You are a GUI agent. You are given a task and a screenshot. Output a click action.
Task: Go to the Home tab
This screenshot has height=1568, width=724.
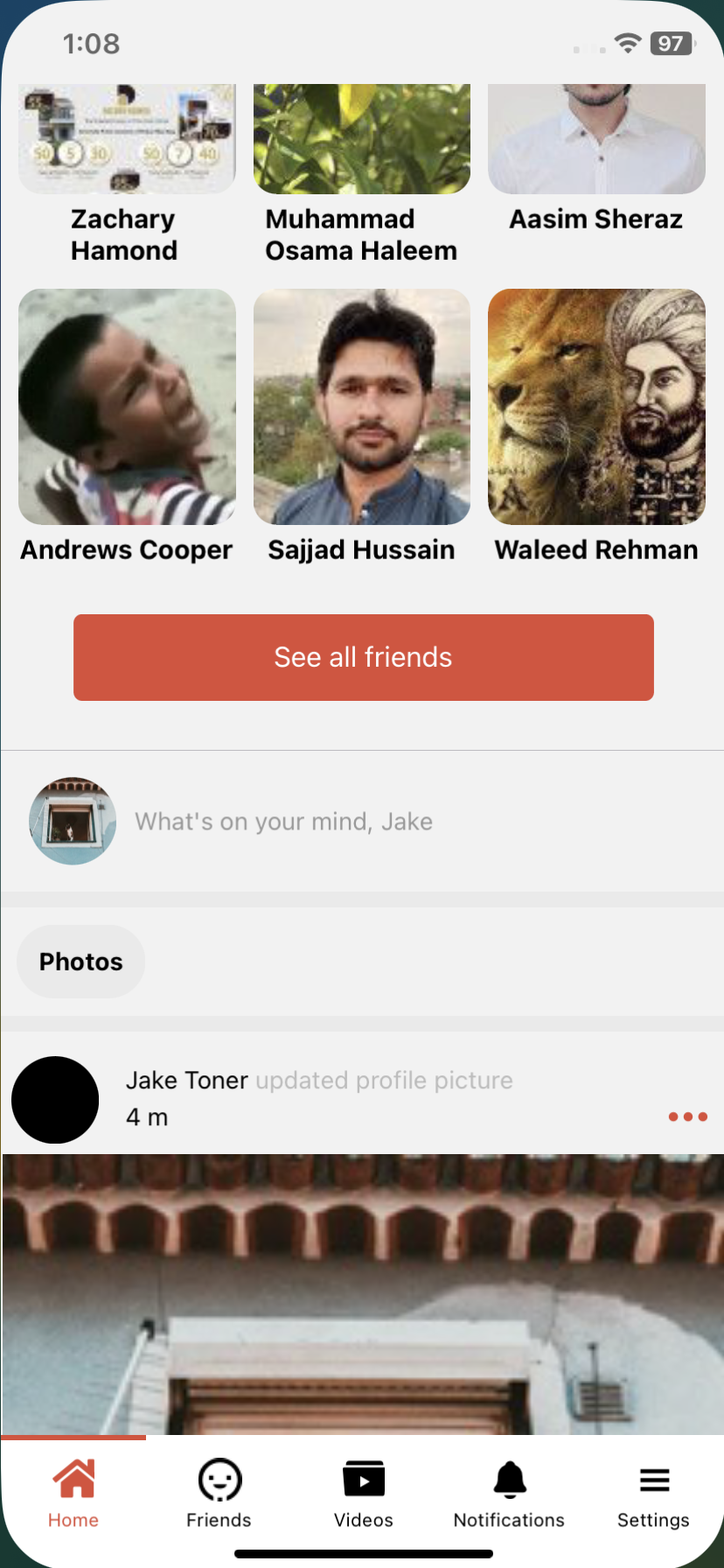pos(73,1493)
